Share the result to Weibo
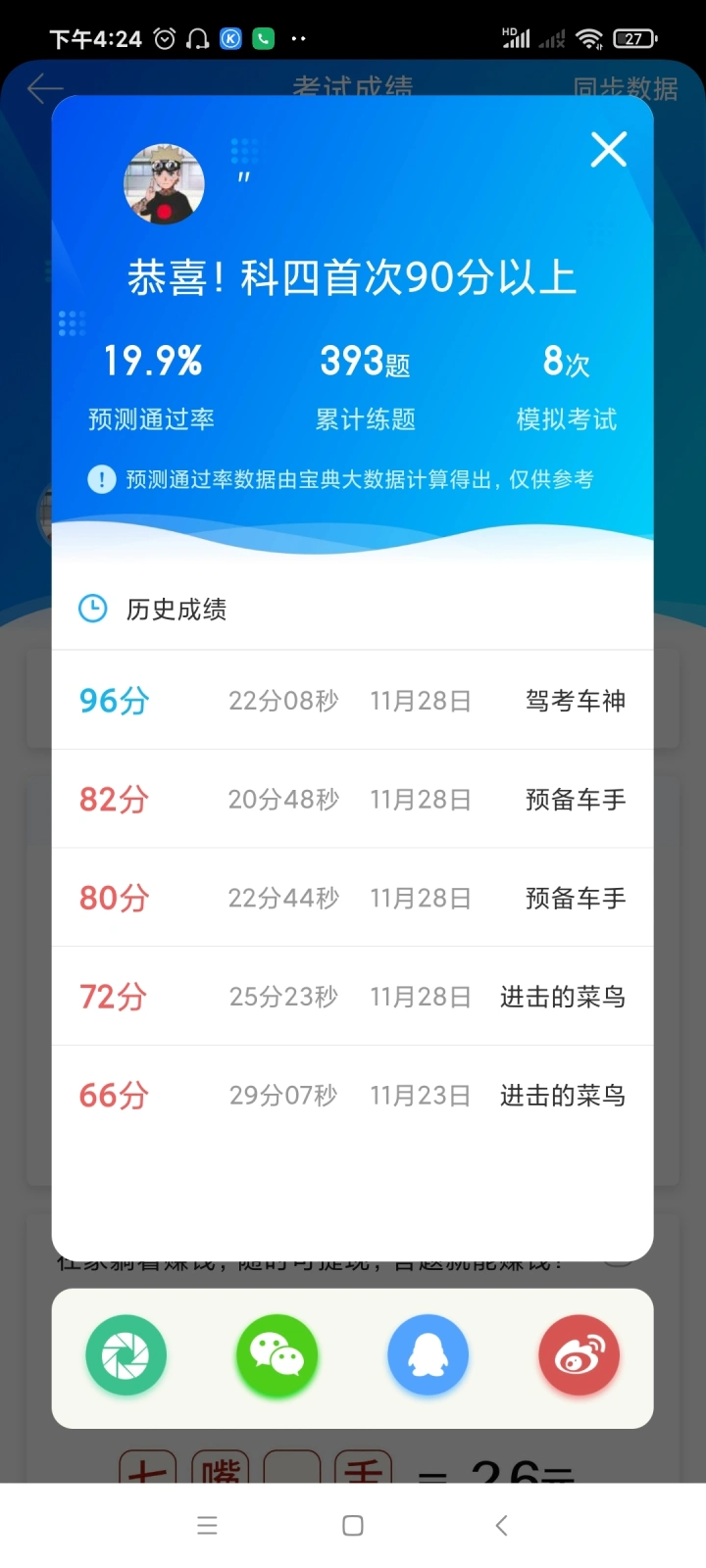Viewport: 706px width, 1568px height. pyautogui.click(x=579, y=1356)
